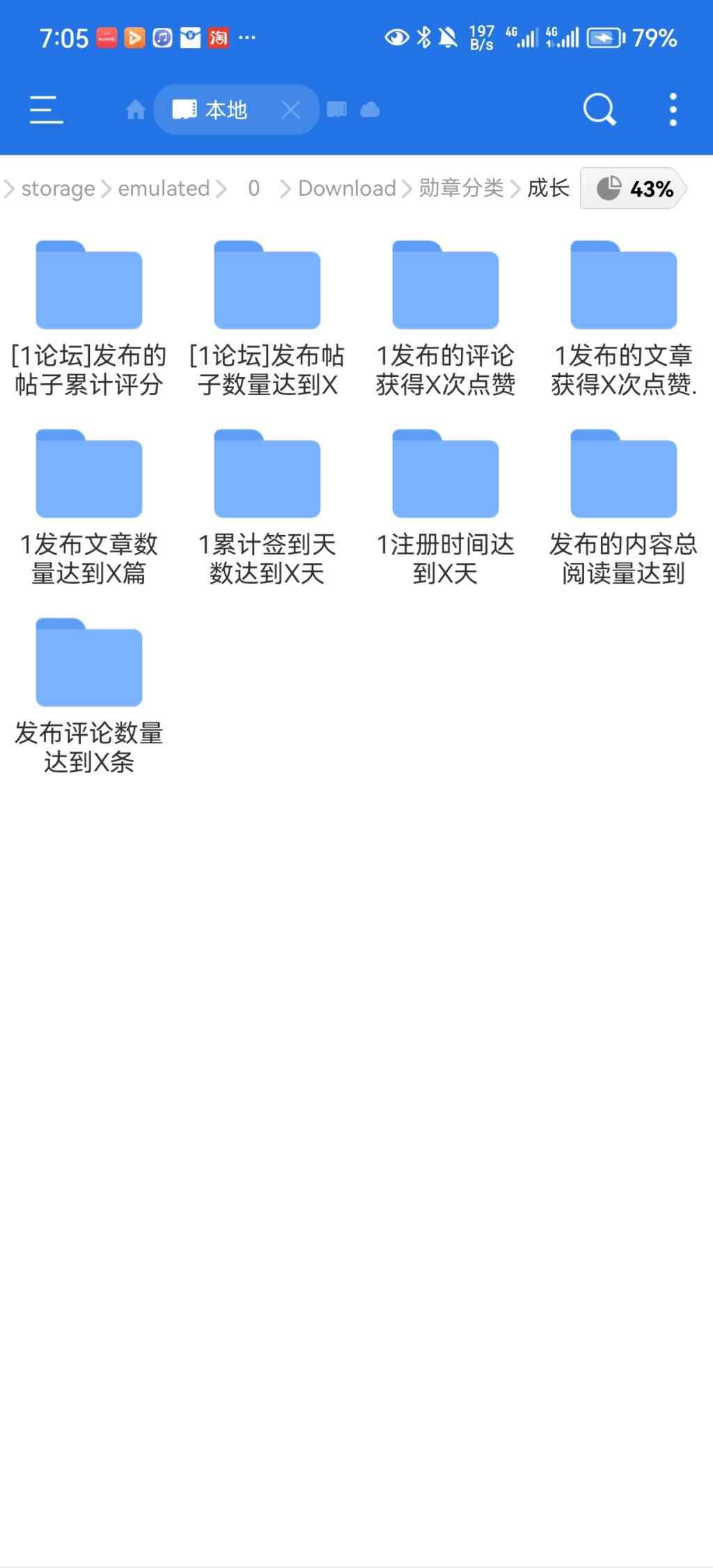This screenshot has height=1568, width=713.
Task: Click the chevron after emulated
Action: click(221, 189)
